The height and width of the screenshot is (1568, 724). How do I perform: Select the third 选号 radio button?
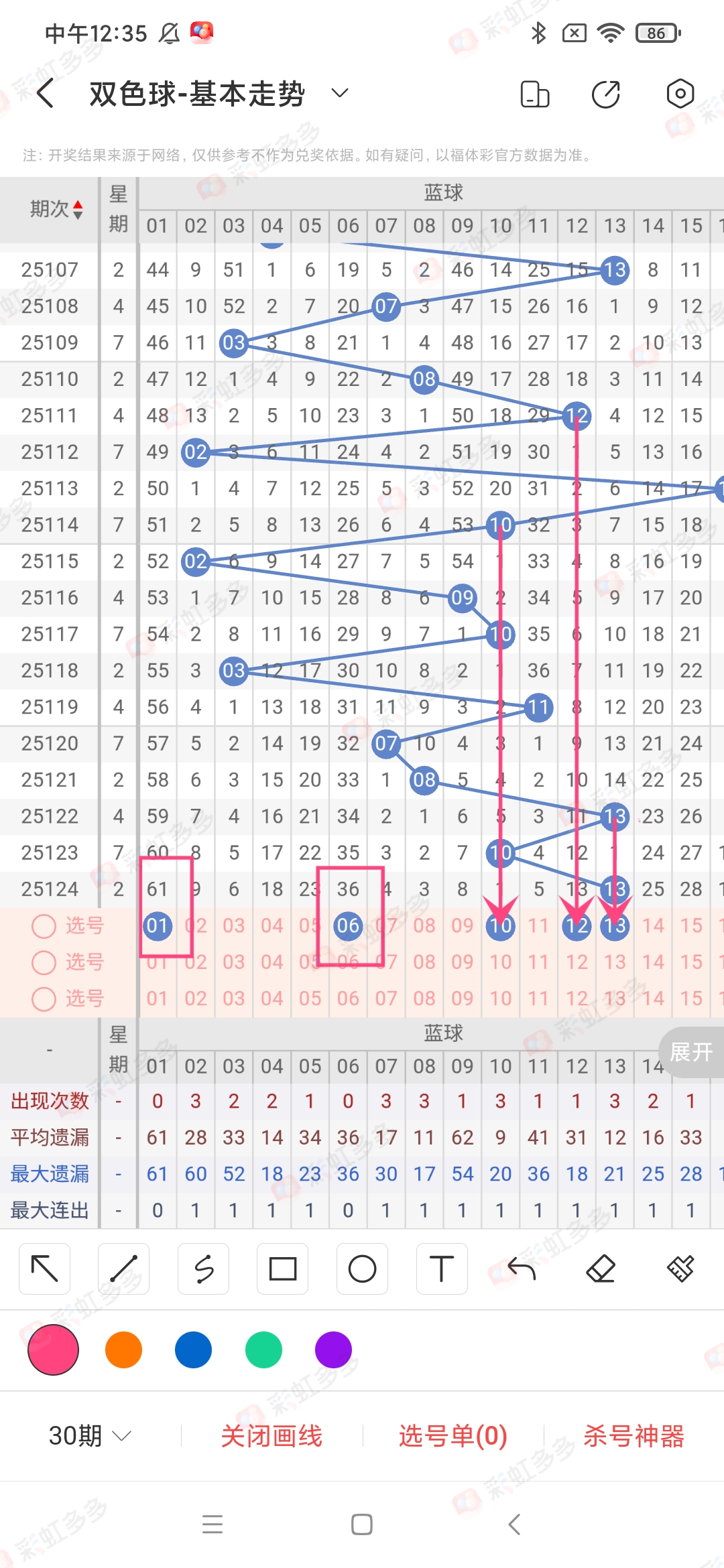point(44,998)
